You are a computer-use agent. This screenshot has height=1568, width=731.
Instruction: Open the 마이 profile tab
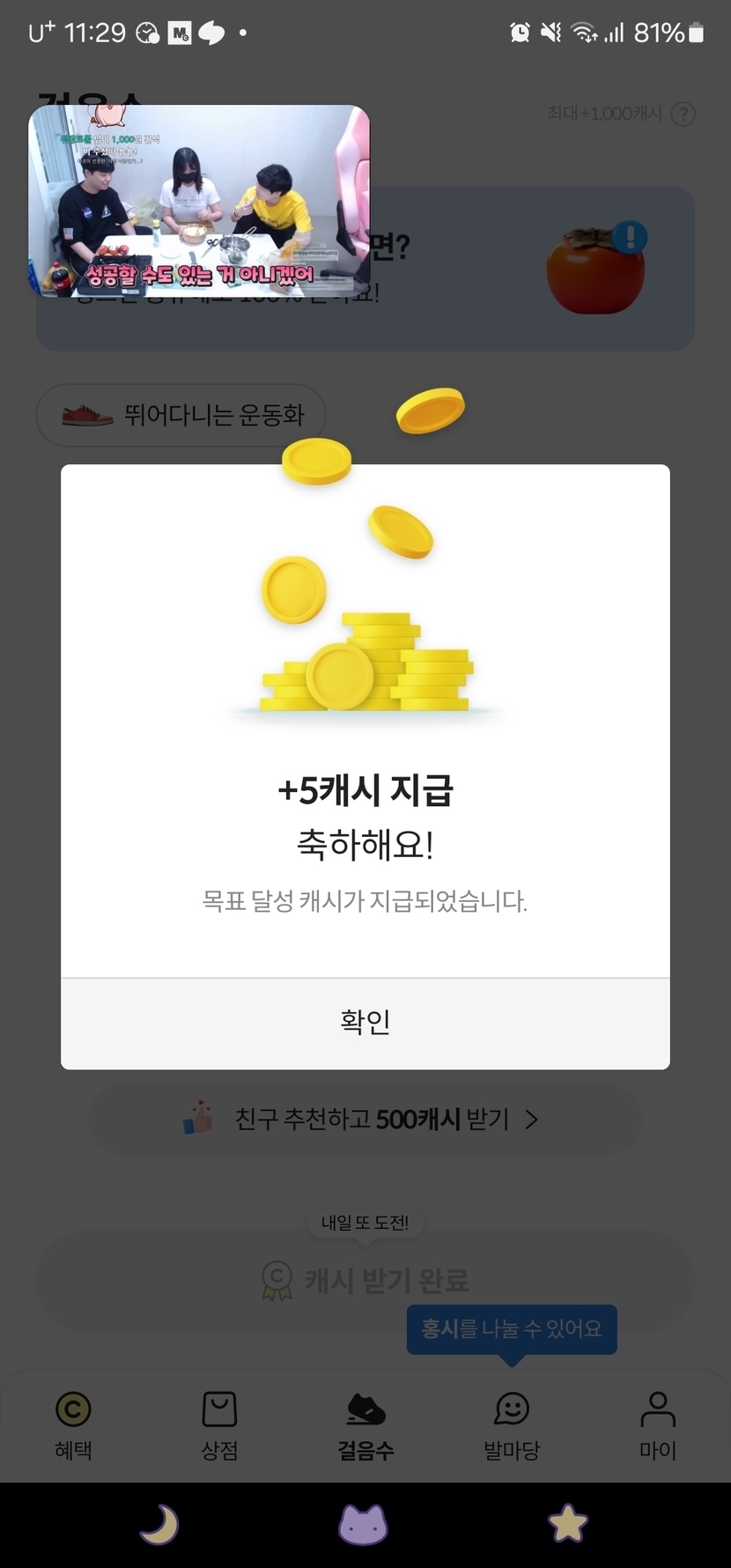pos(657,1425)
